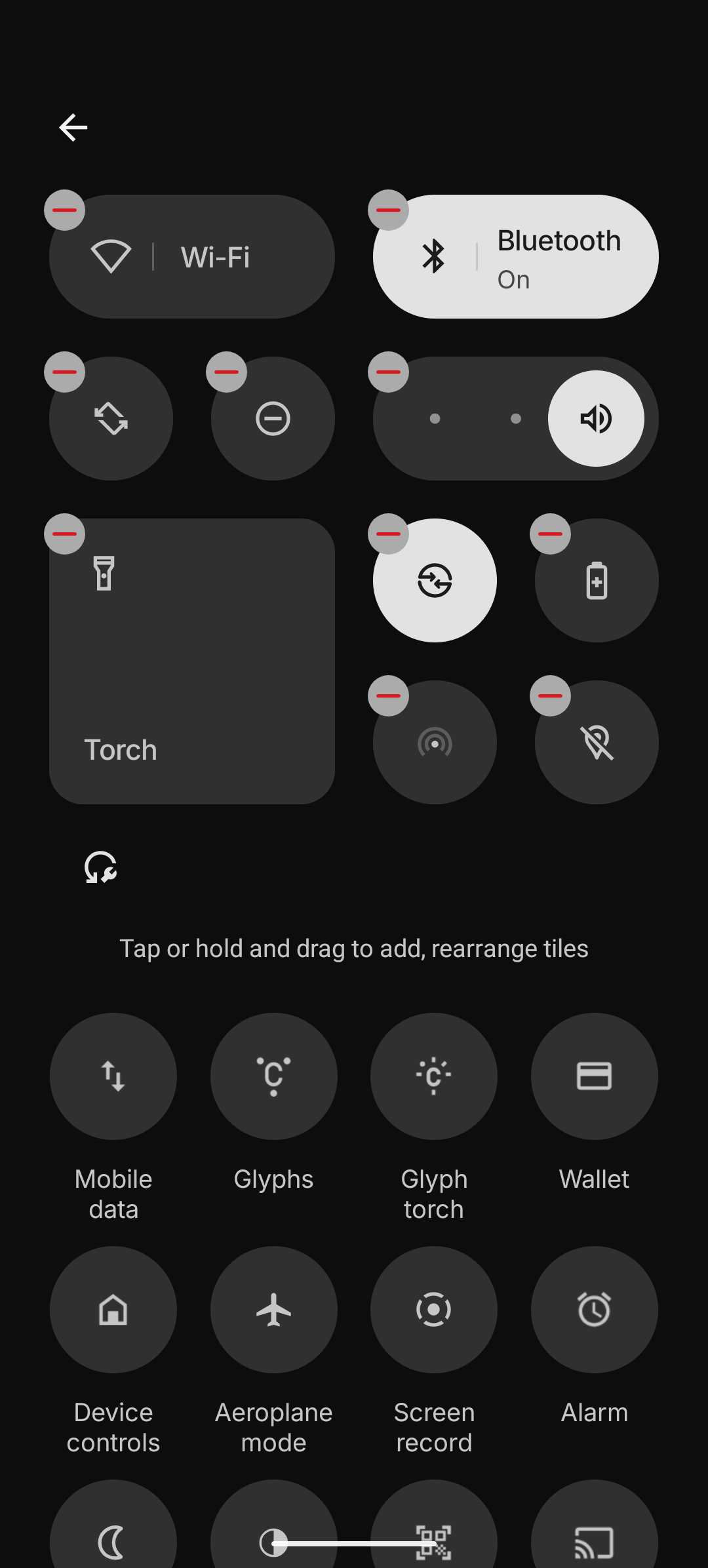
Task: Select the sound mode speaker icon
Action: [596, 418]
